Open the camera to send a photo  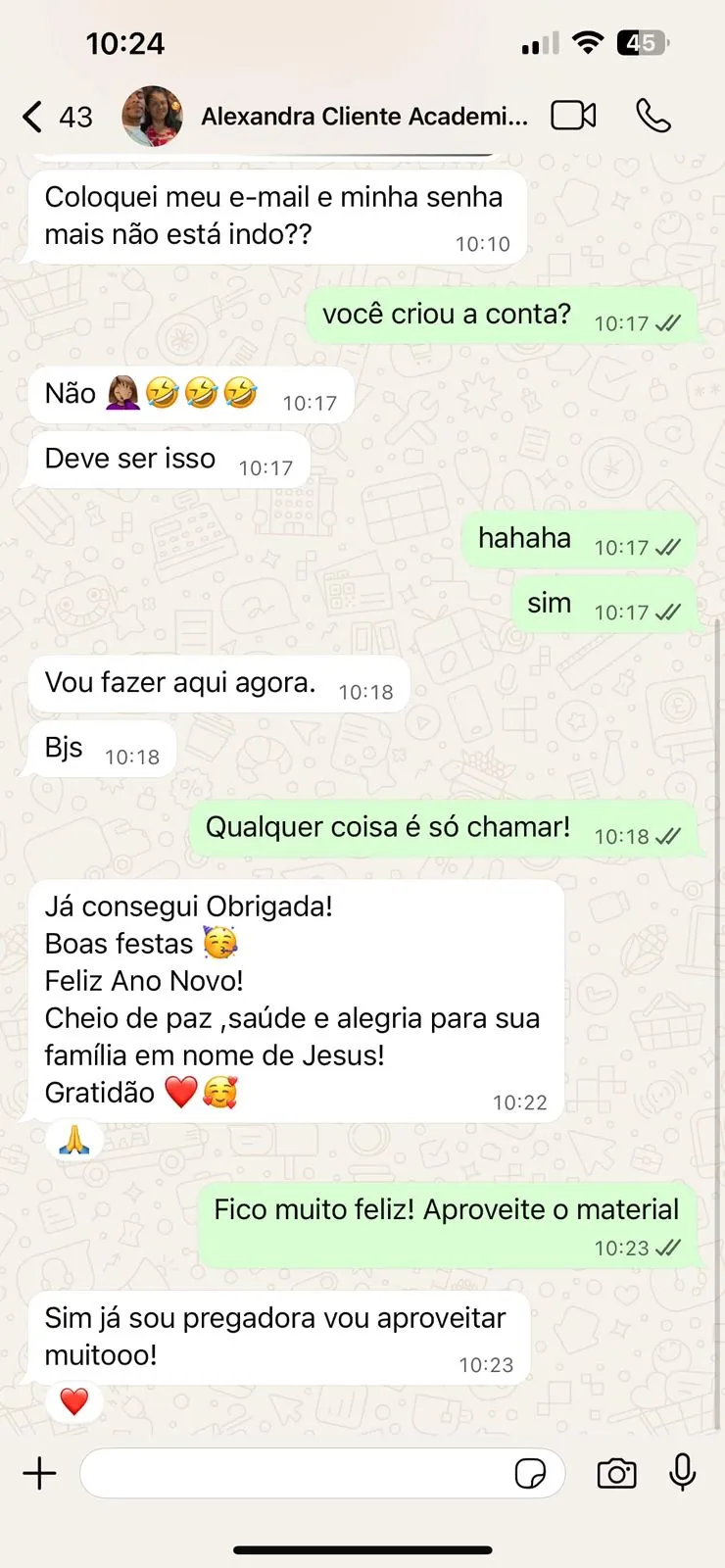(x=616, y=1473)
